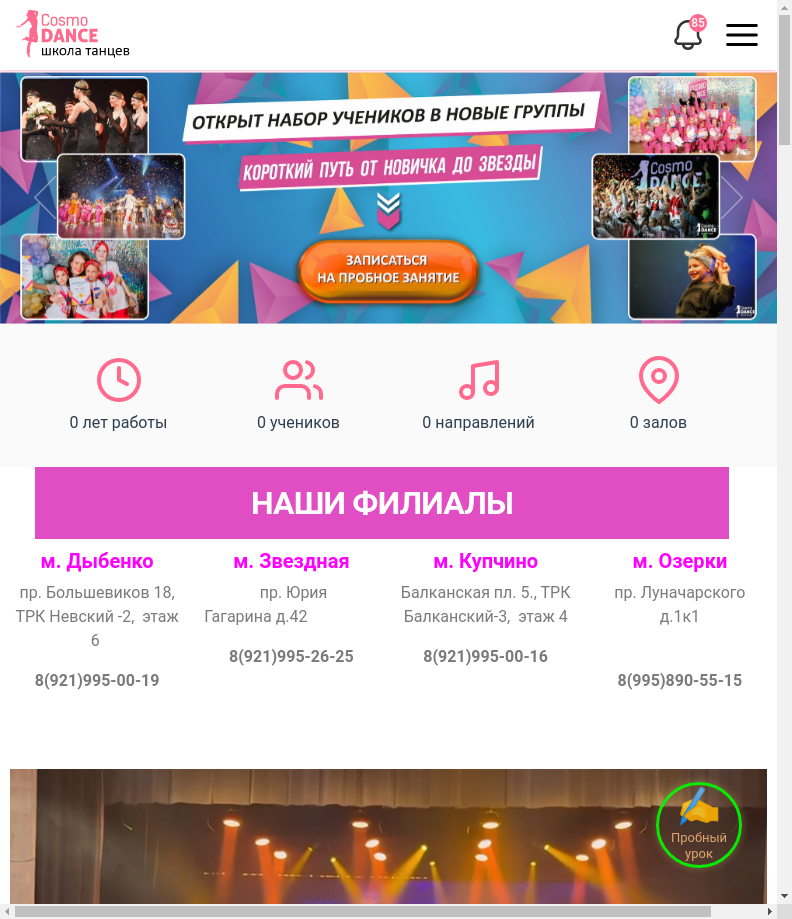
Task: Go to next banner slide
Action: [x=732, y=198]
